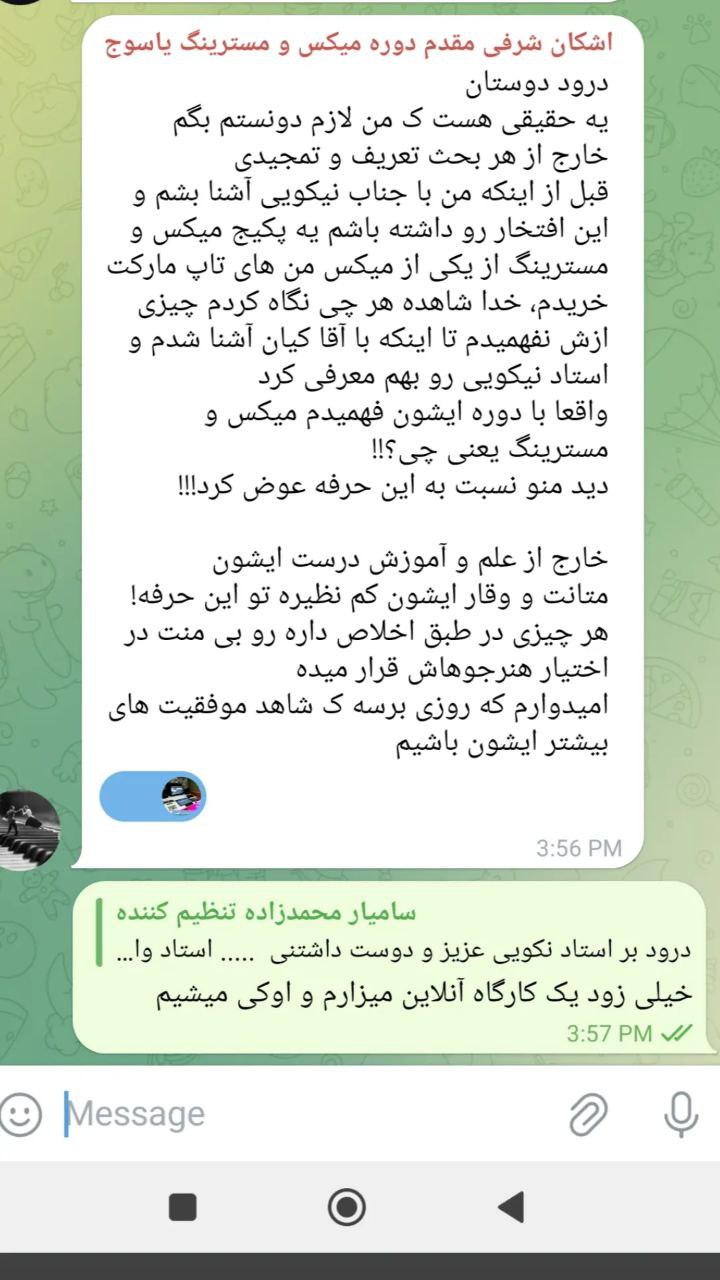
Task: Tap the Message input field
Action: (300, 1113)
